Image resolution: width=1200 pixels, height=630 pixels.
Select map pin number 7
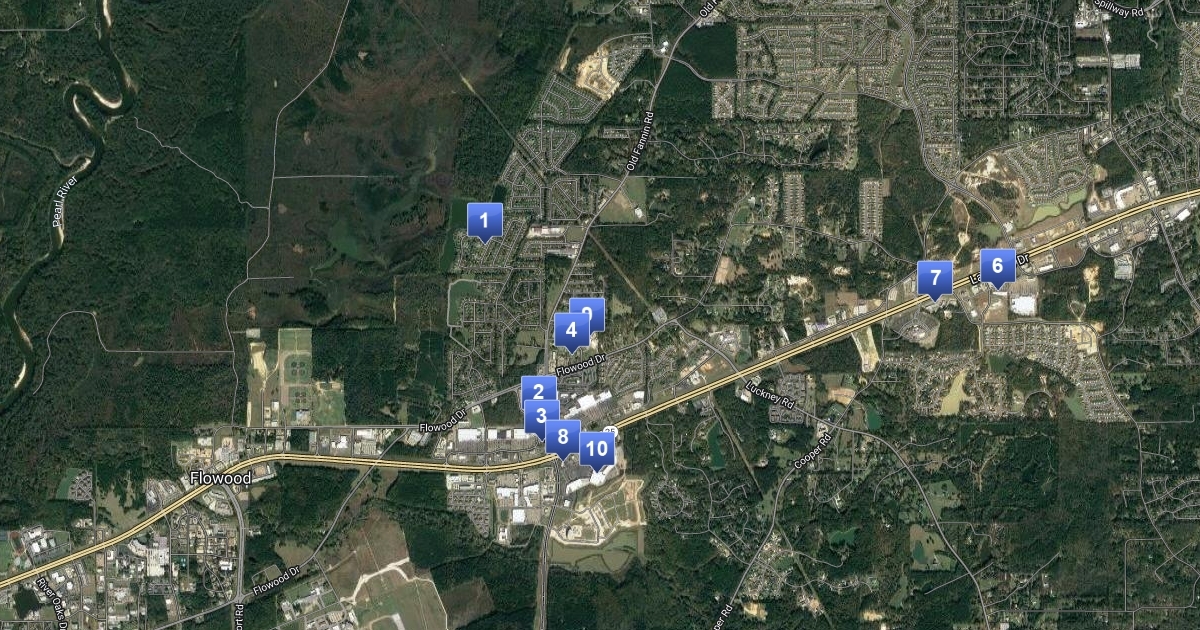pyautogui.click(x=935, y=278)
